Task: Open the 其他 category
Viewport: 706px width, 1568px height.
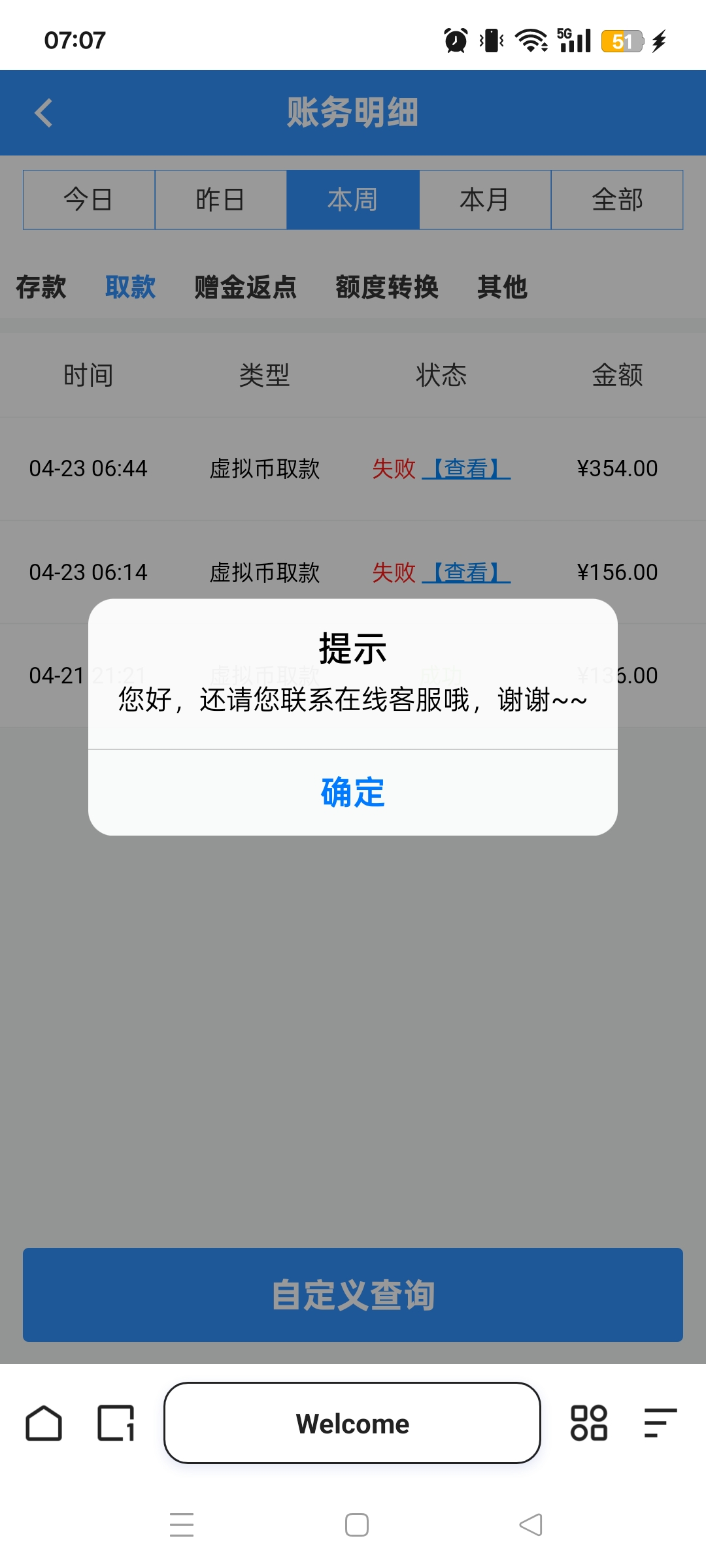Action: point(502,287)
